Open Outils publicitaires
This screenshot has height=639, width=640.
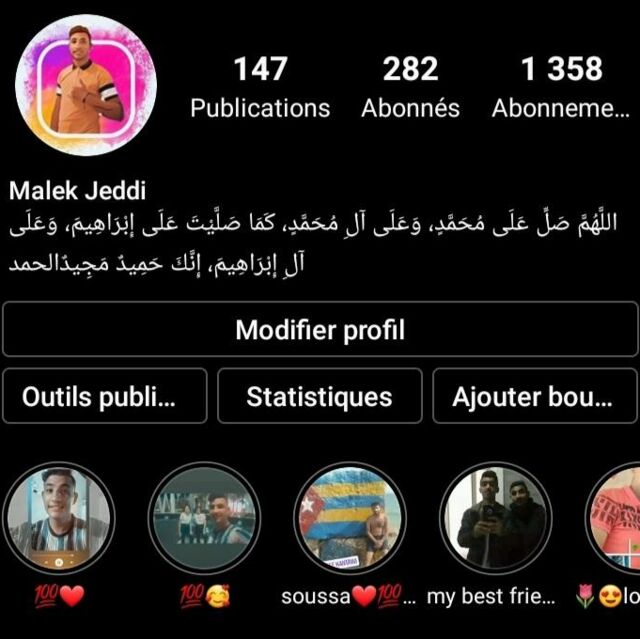click(x=105, y=396)
